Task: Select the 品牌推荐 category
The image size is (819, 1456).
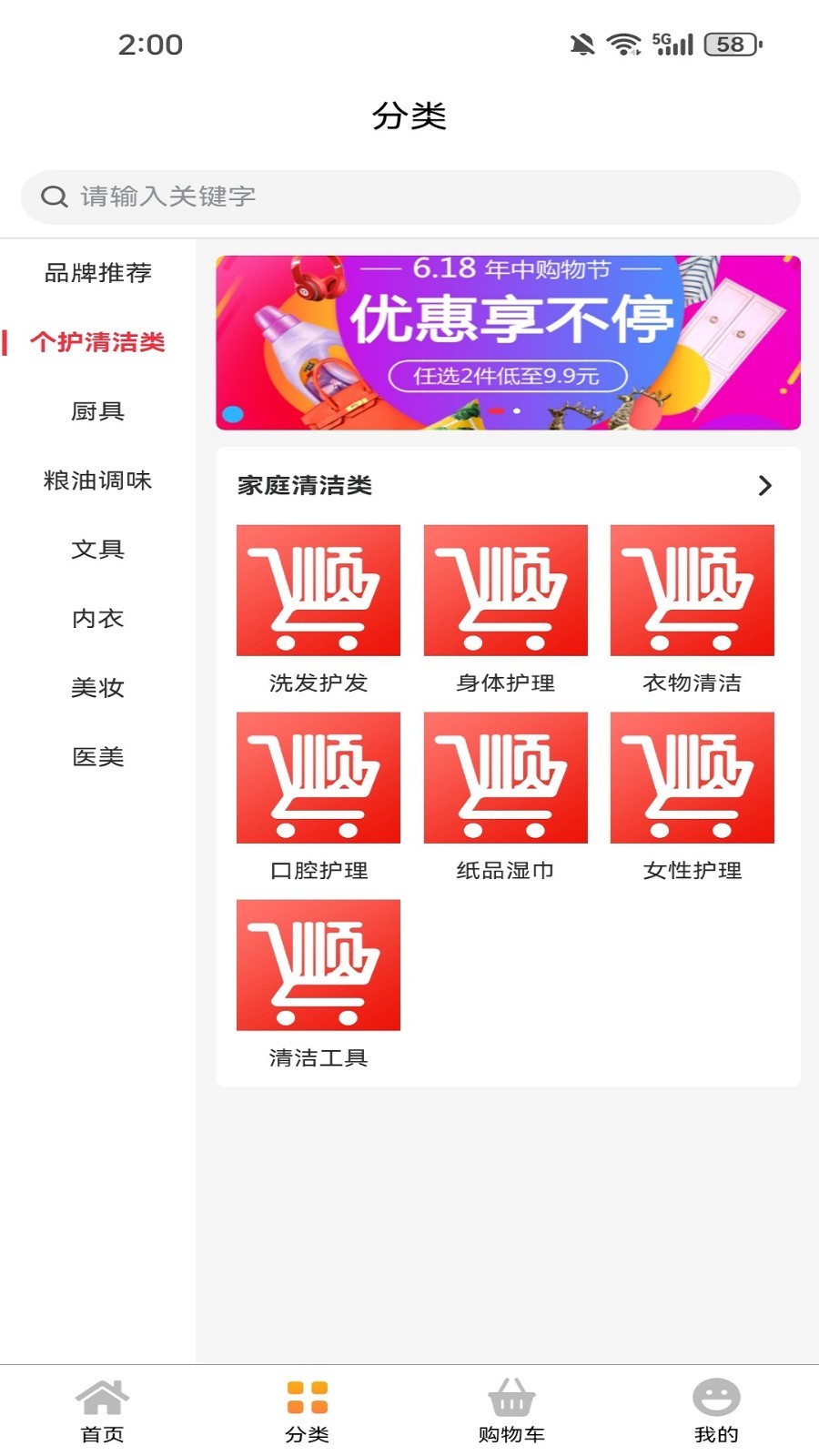Action: pos(98,273)
